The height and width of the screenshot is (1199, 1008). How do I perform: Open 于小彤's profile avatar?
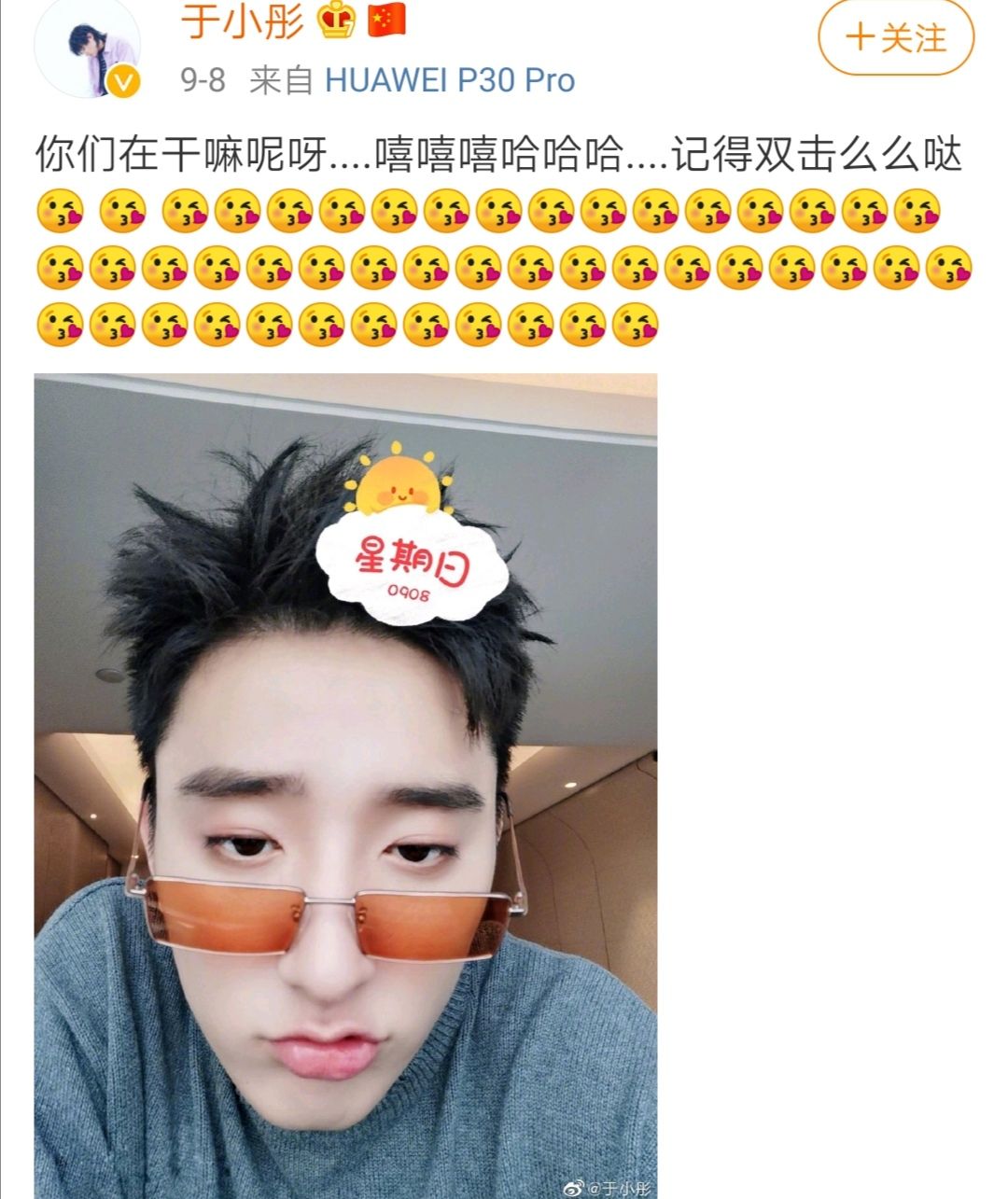(89, 53)
